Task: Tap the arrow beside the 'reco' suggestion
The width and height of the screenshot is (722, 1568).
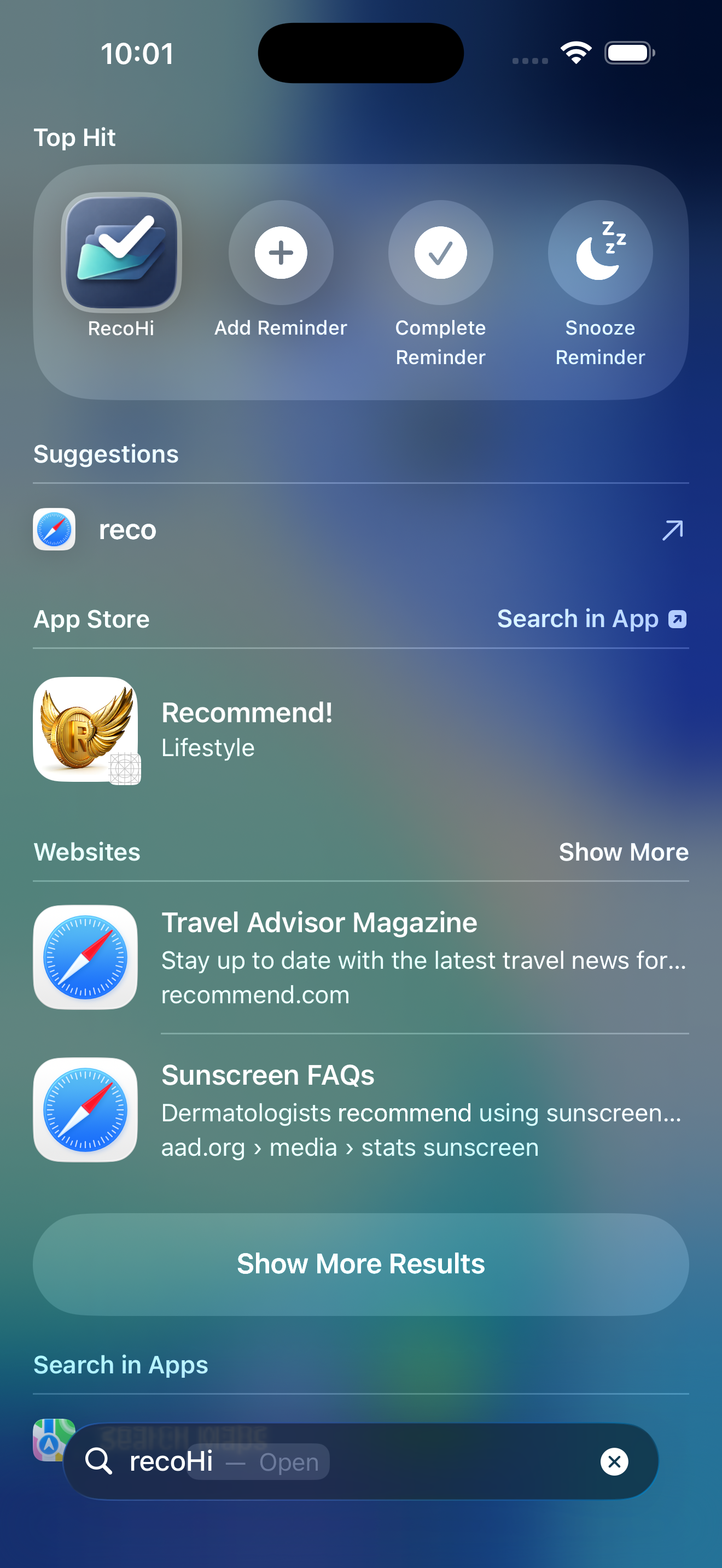Action: 671,530
